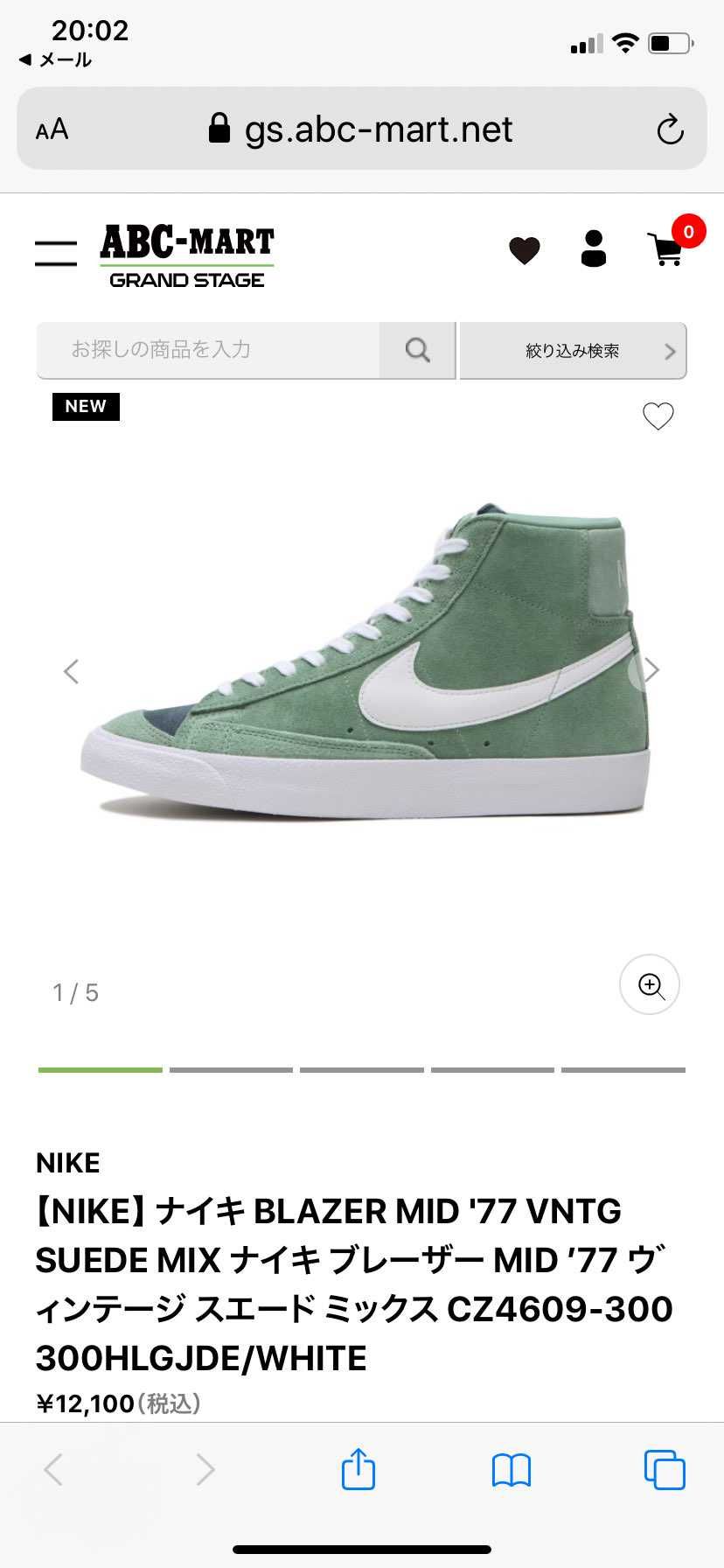Image resolution: width=724 pixels, height=1568 pixels.
Task: Open Safari tabs overview
Action: [x=665, y=1470]
